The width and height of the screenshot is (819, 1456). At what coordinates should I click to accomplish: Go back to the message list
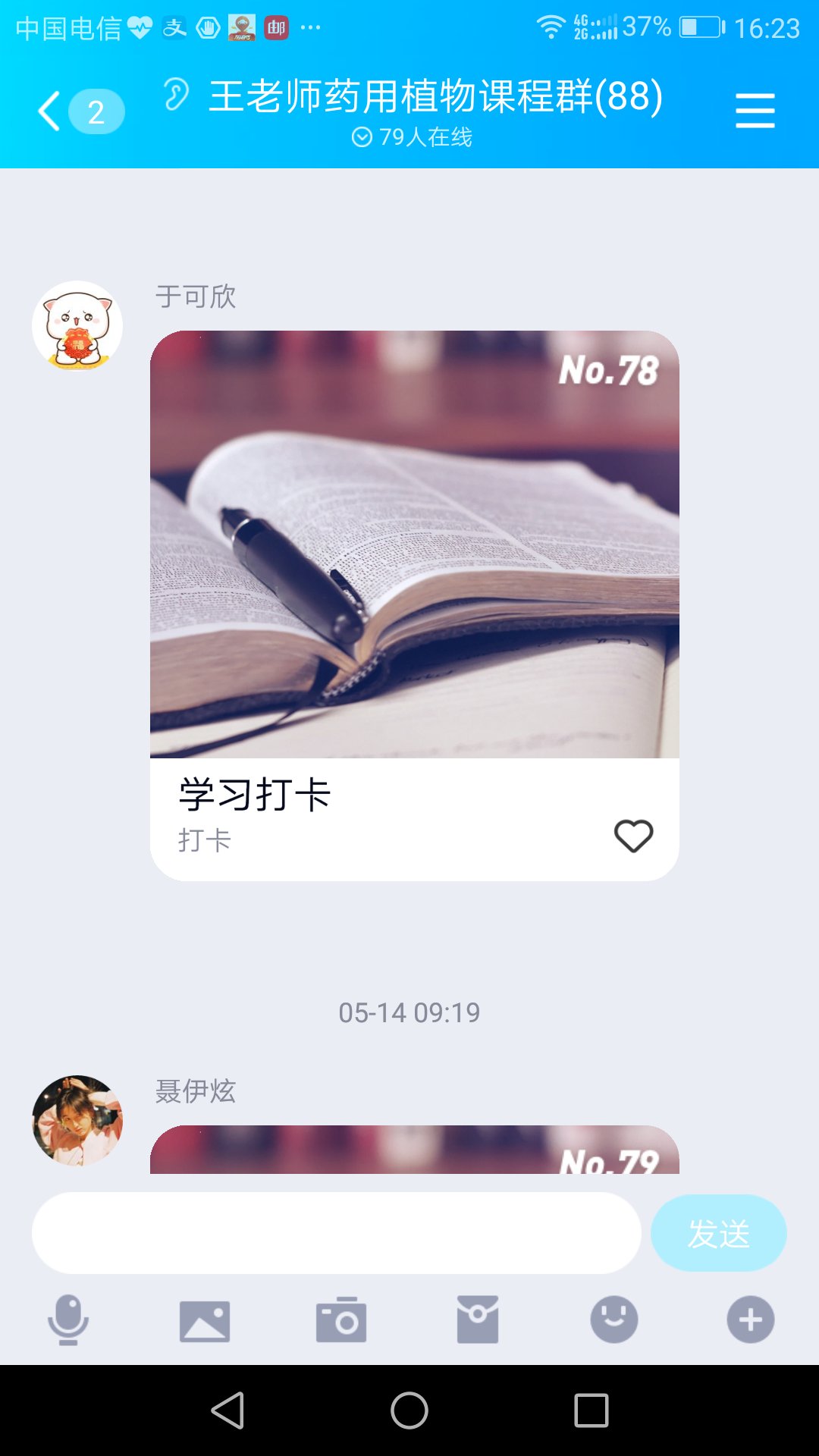click(x=50, y=111)
